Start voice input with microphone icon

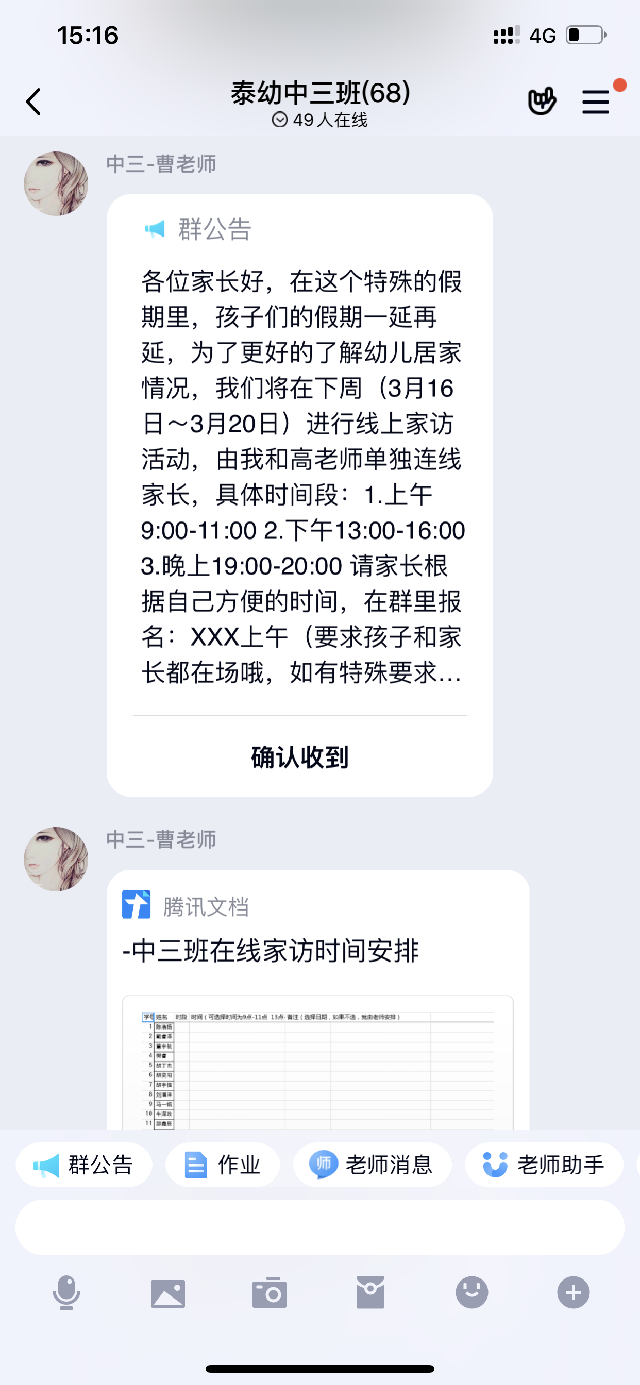66,1293
